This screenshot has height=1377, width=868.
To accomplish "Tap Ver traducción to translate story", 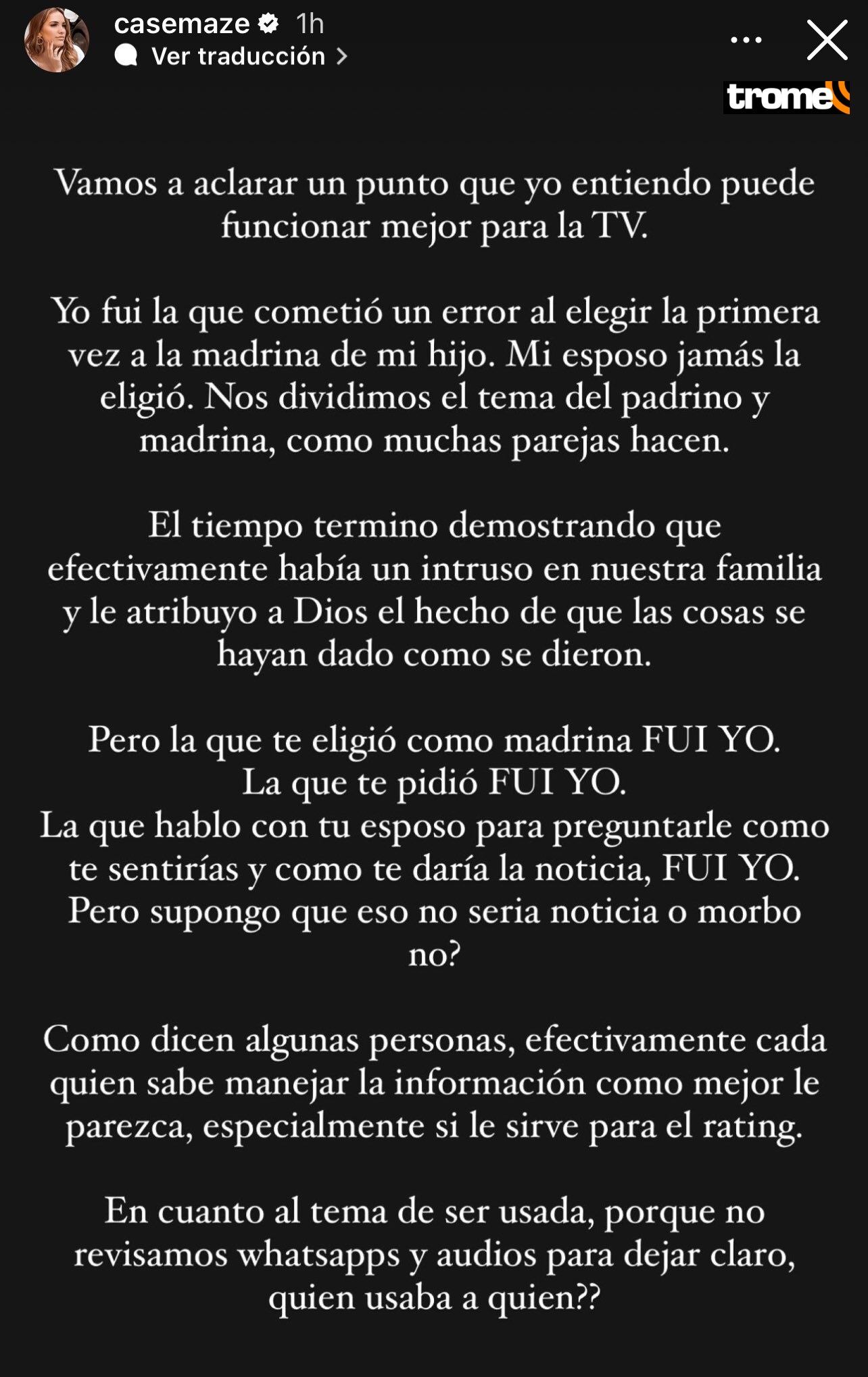I will click(238, 56).
